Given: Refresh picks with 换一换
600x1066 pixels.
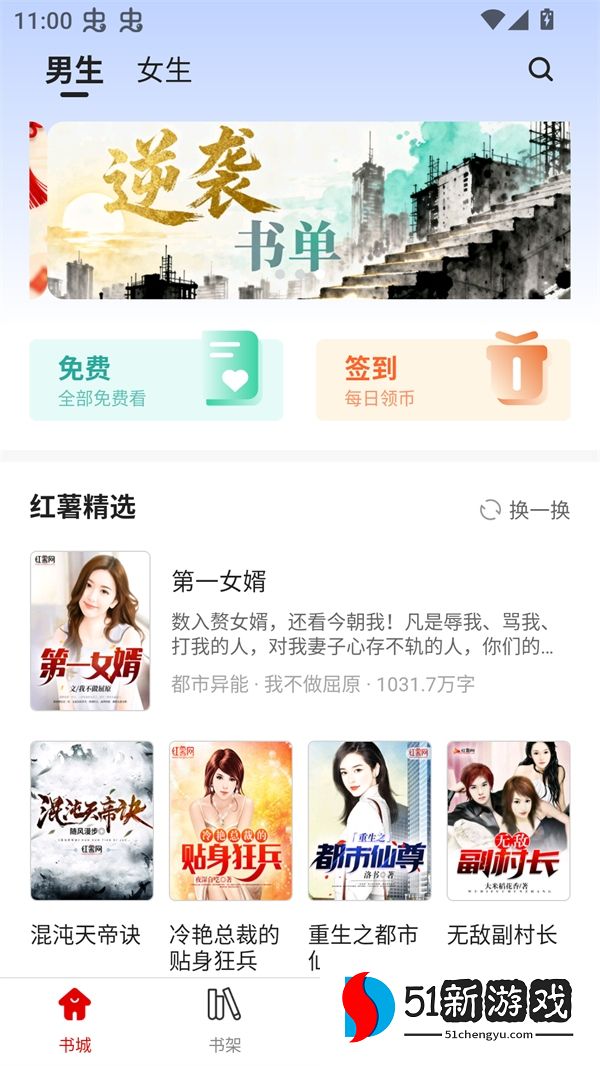Looking at the screenshot, I should (x=525, y=510).
